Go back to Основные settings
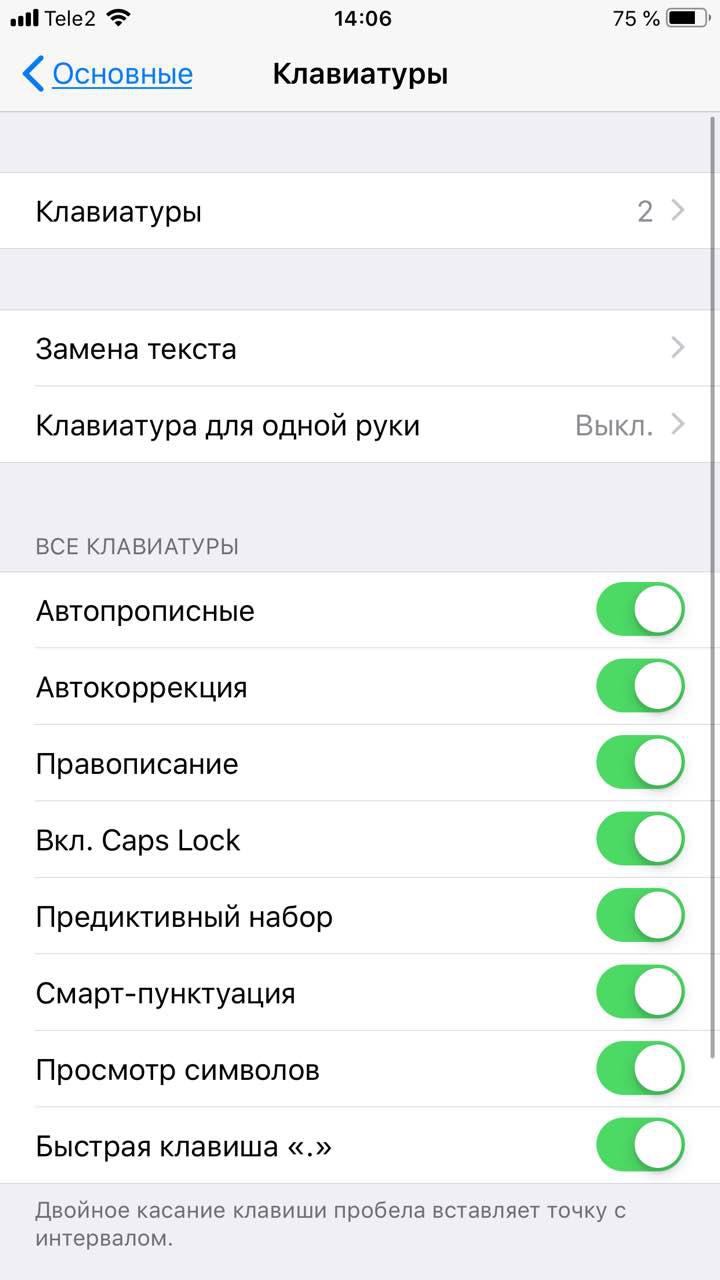720x1280 pixels. click(107, 74)
